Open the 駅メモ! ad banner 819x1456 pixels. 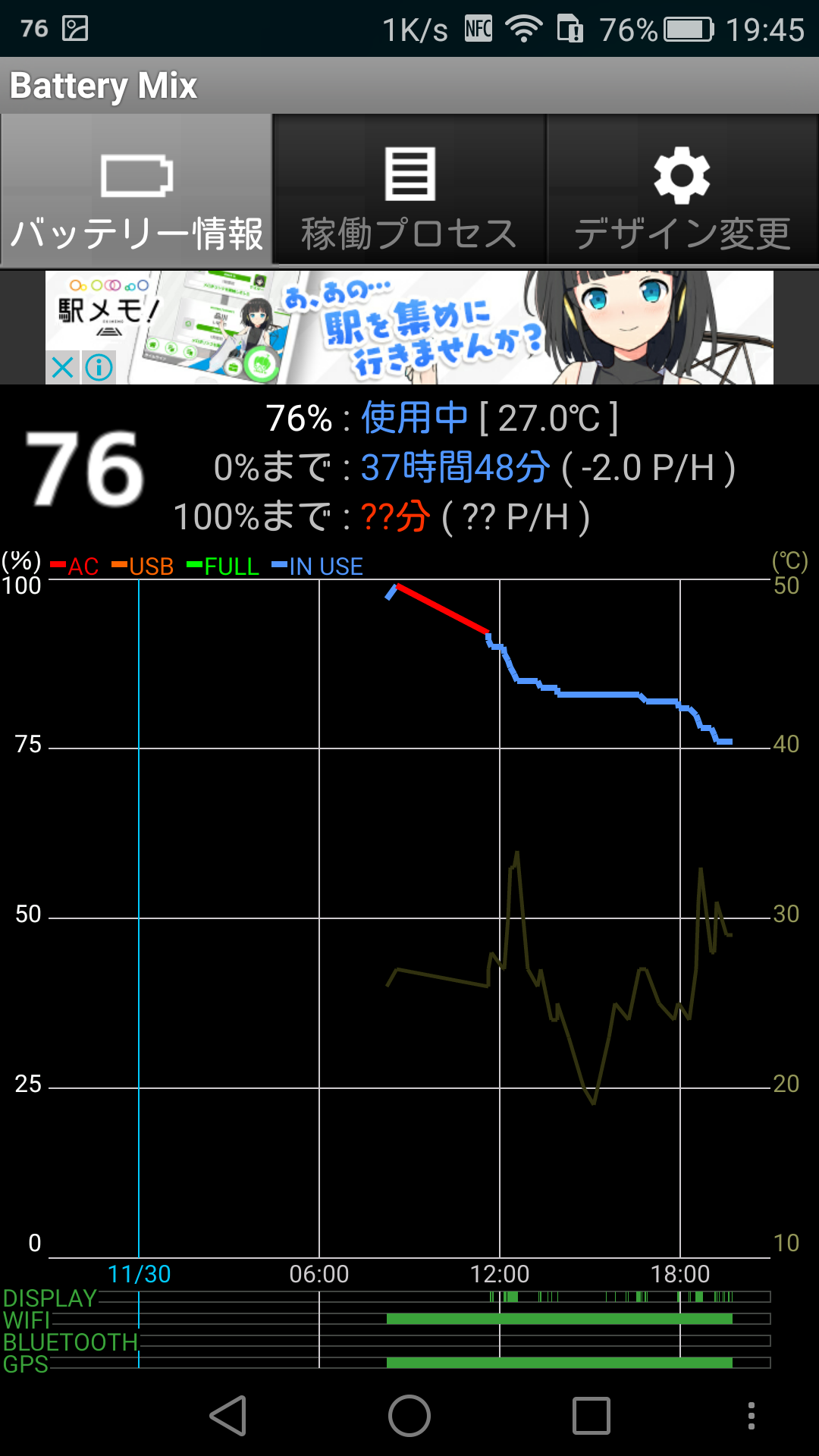click(409, 328)
